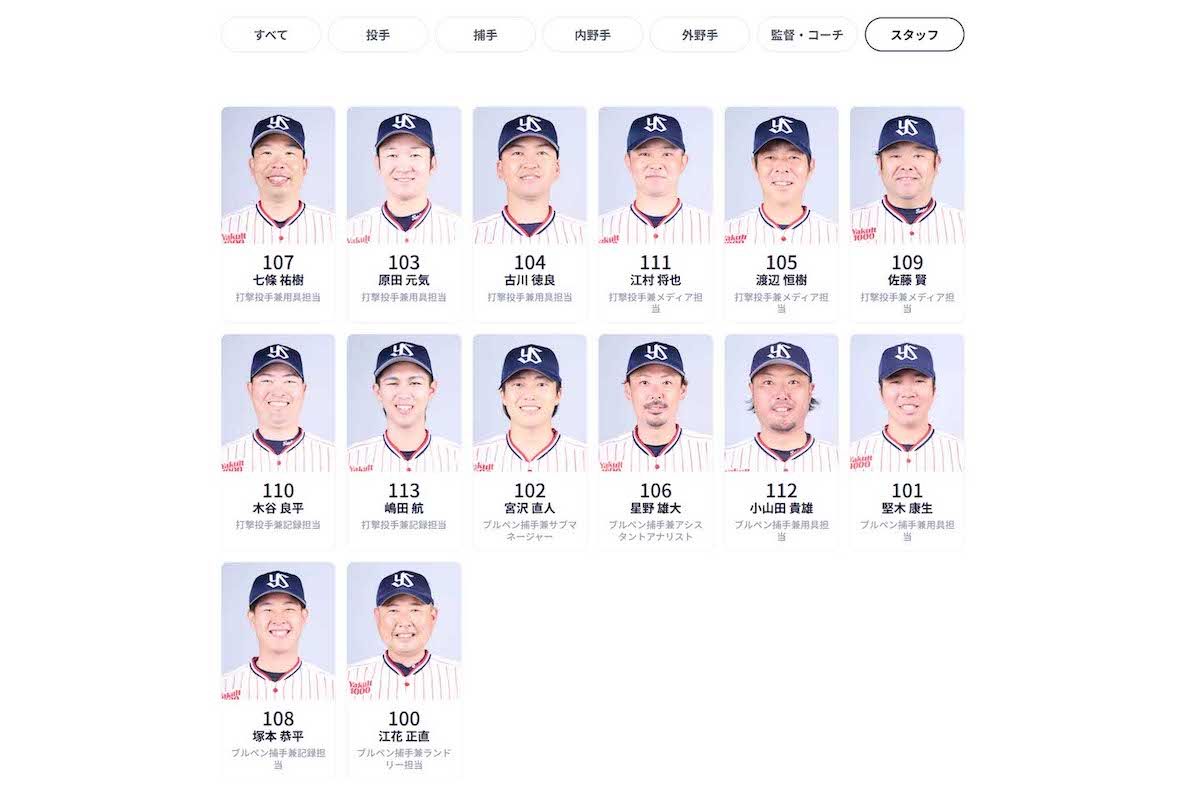Select the すべて filter

pos(270,35)
